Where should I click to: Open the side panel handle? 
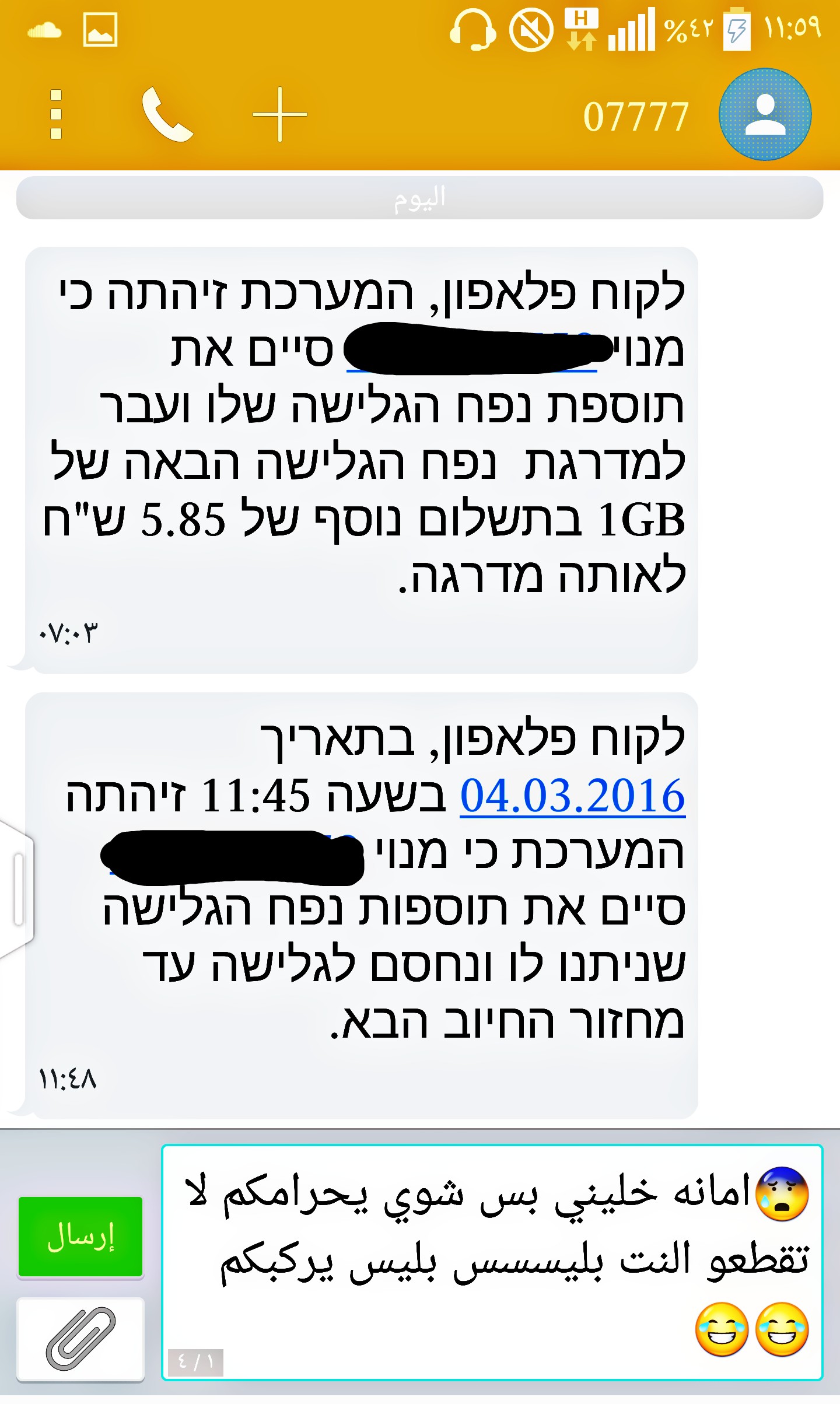[16, 888]
